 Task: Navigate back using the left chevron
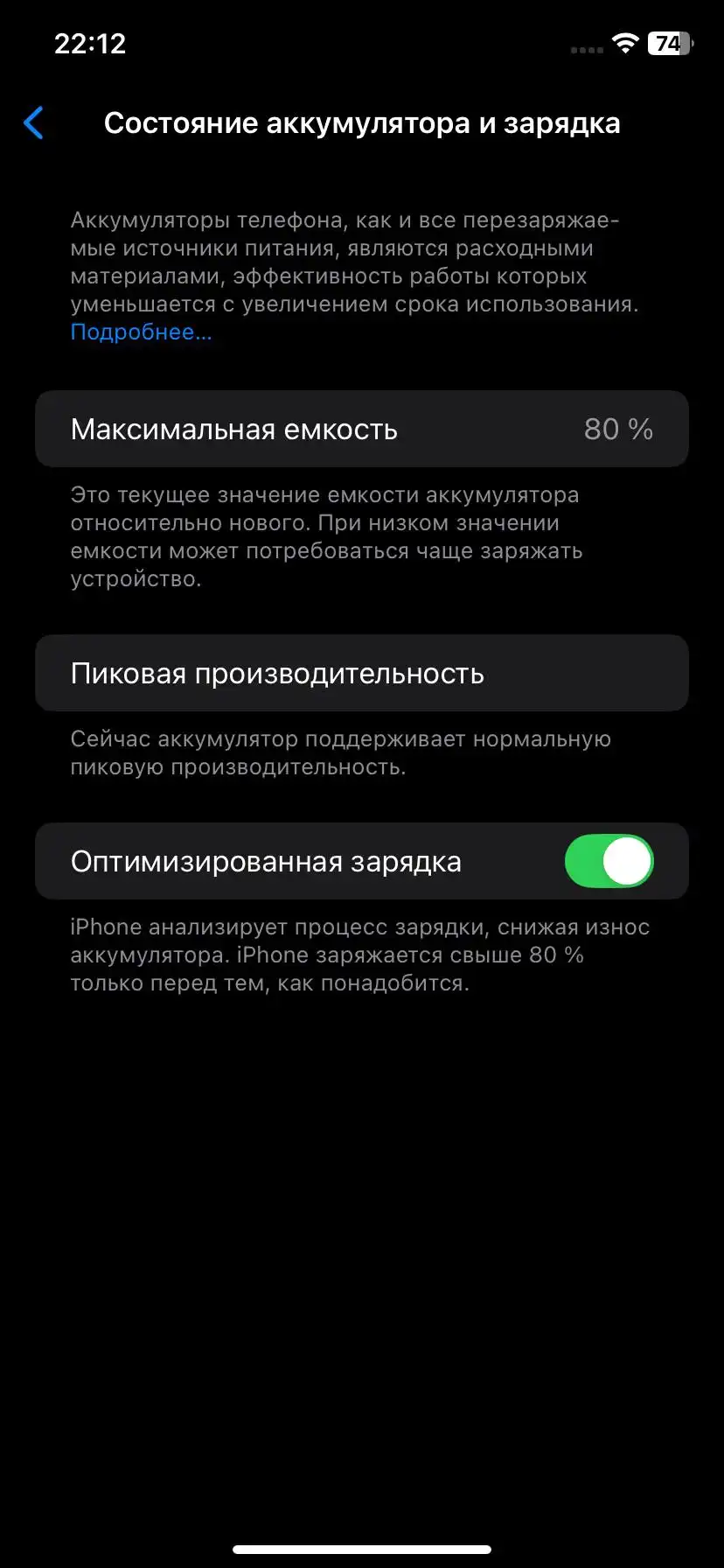(x=33, y=122)
